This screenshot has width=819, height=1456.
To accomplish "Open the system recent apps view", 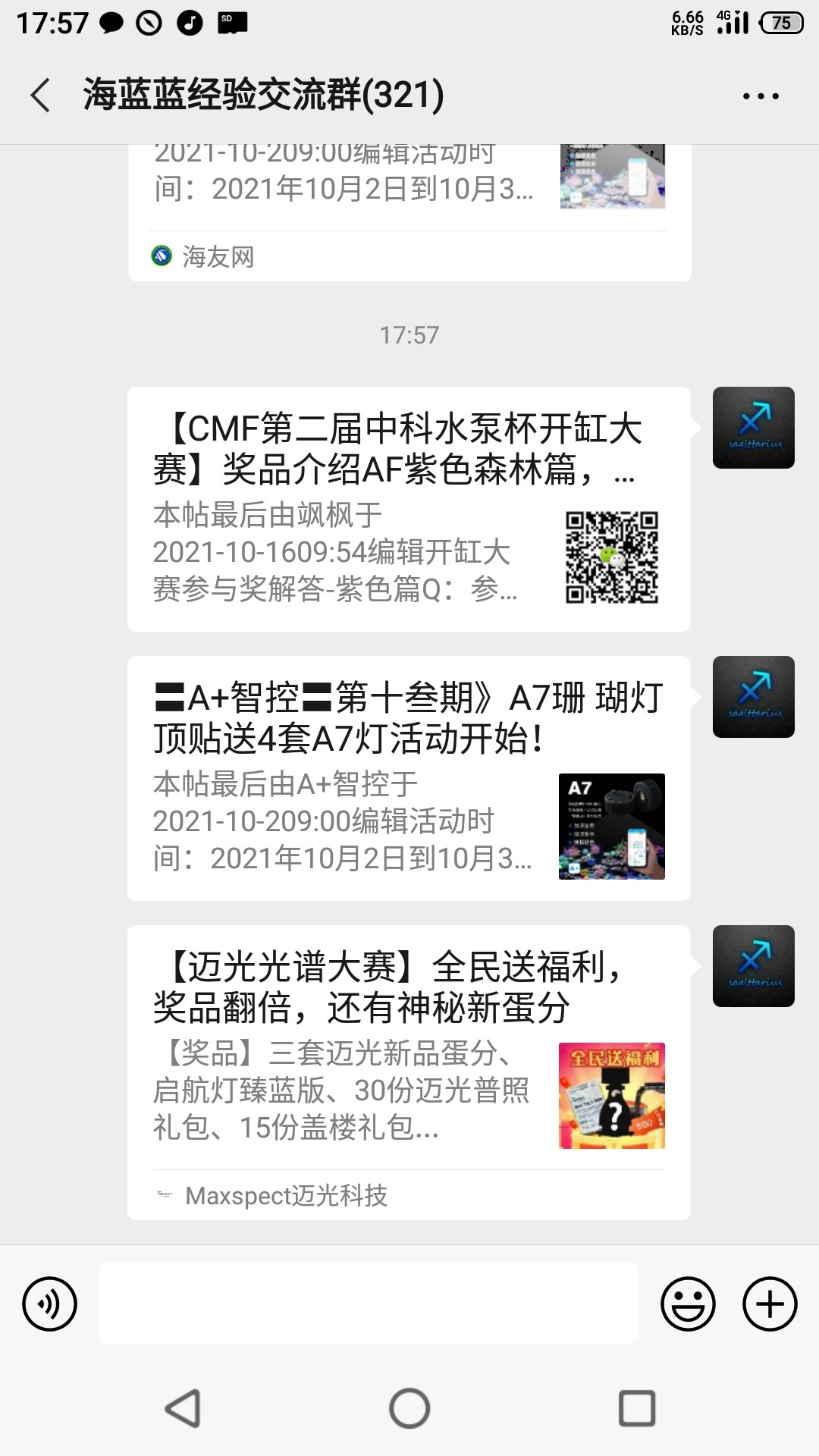I will coord(637,1408).
